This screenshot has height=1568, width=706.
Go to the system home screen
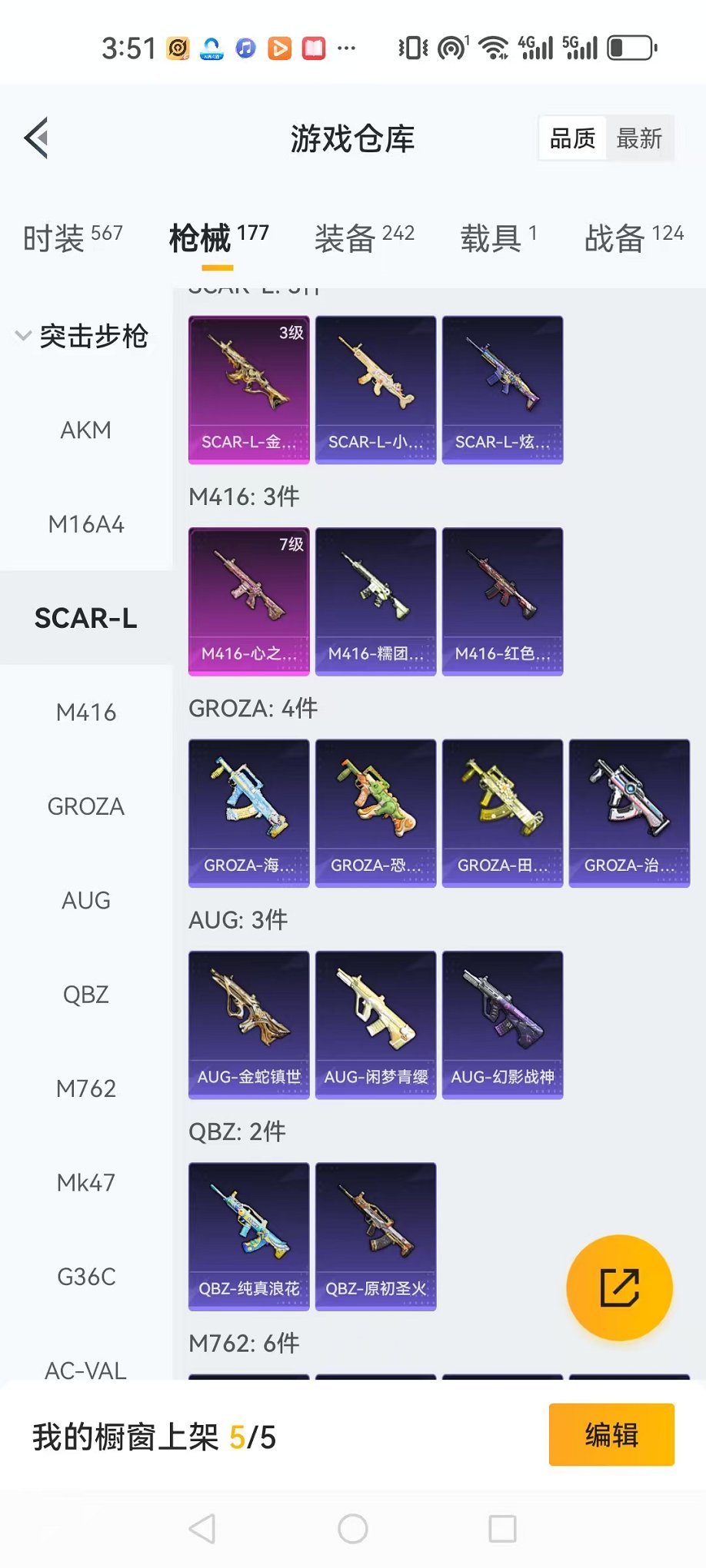click(353, 1529)
